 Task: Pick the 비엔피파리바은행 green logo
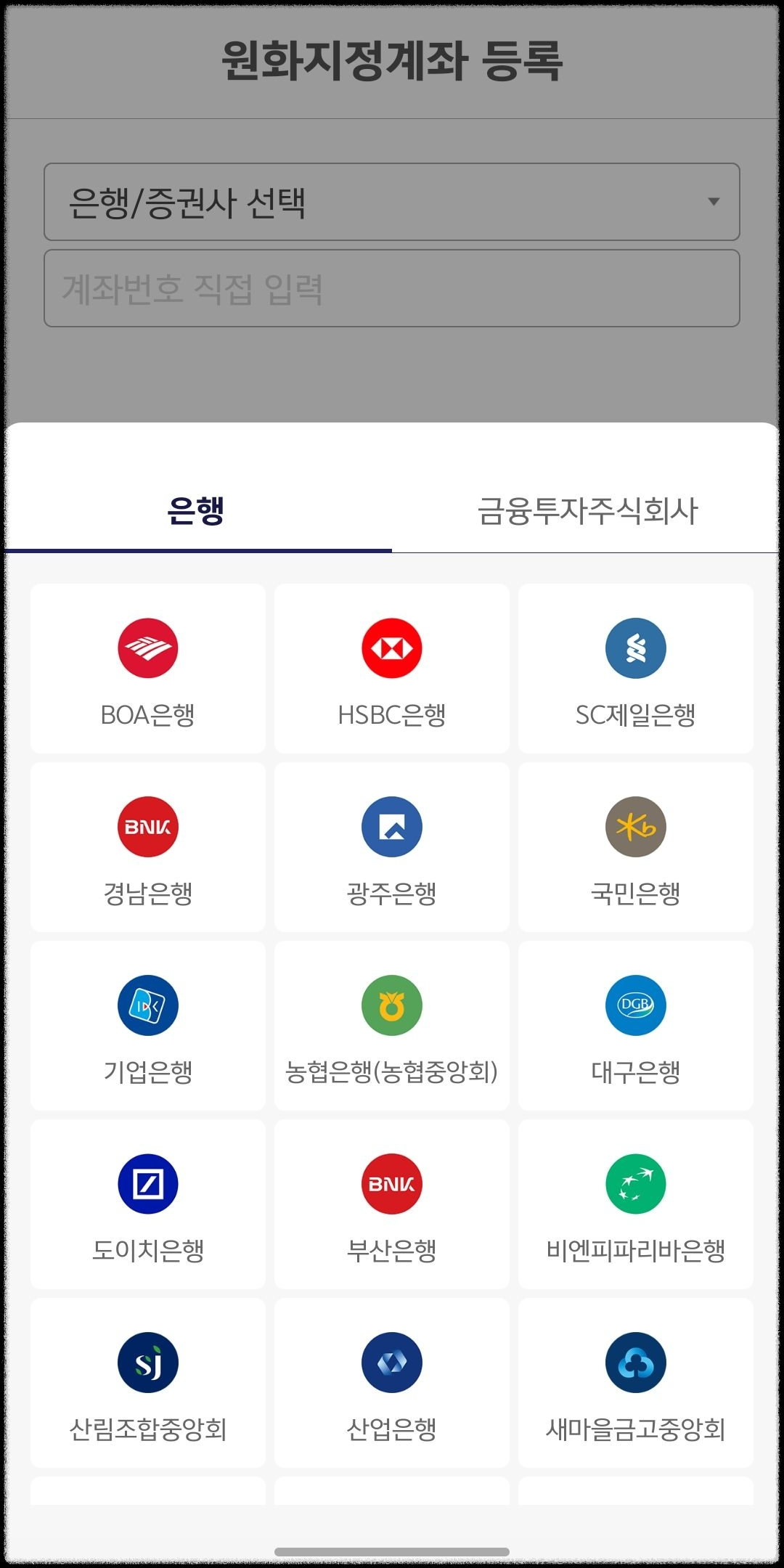tap(635, 1183)
